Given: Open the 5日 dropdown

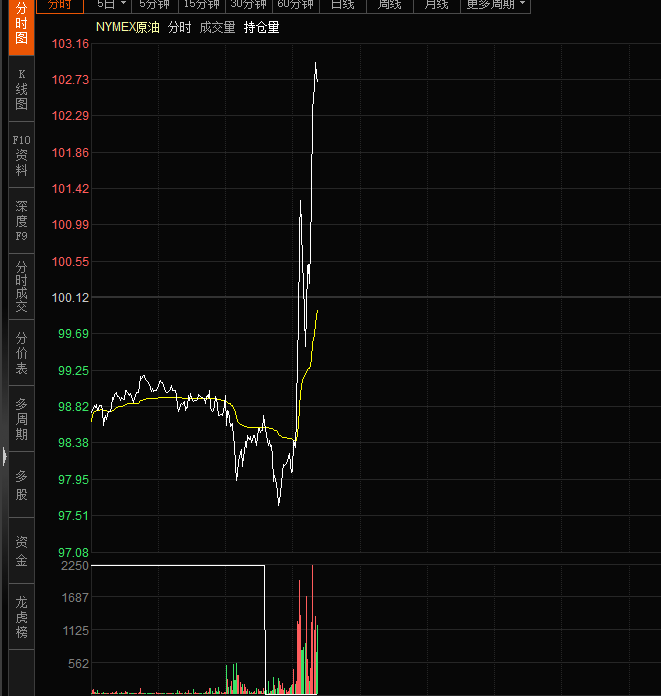Looking at the screenshot, I should pos(111,5).
